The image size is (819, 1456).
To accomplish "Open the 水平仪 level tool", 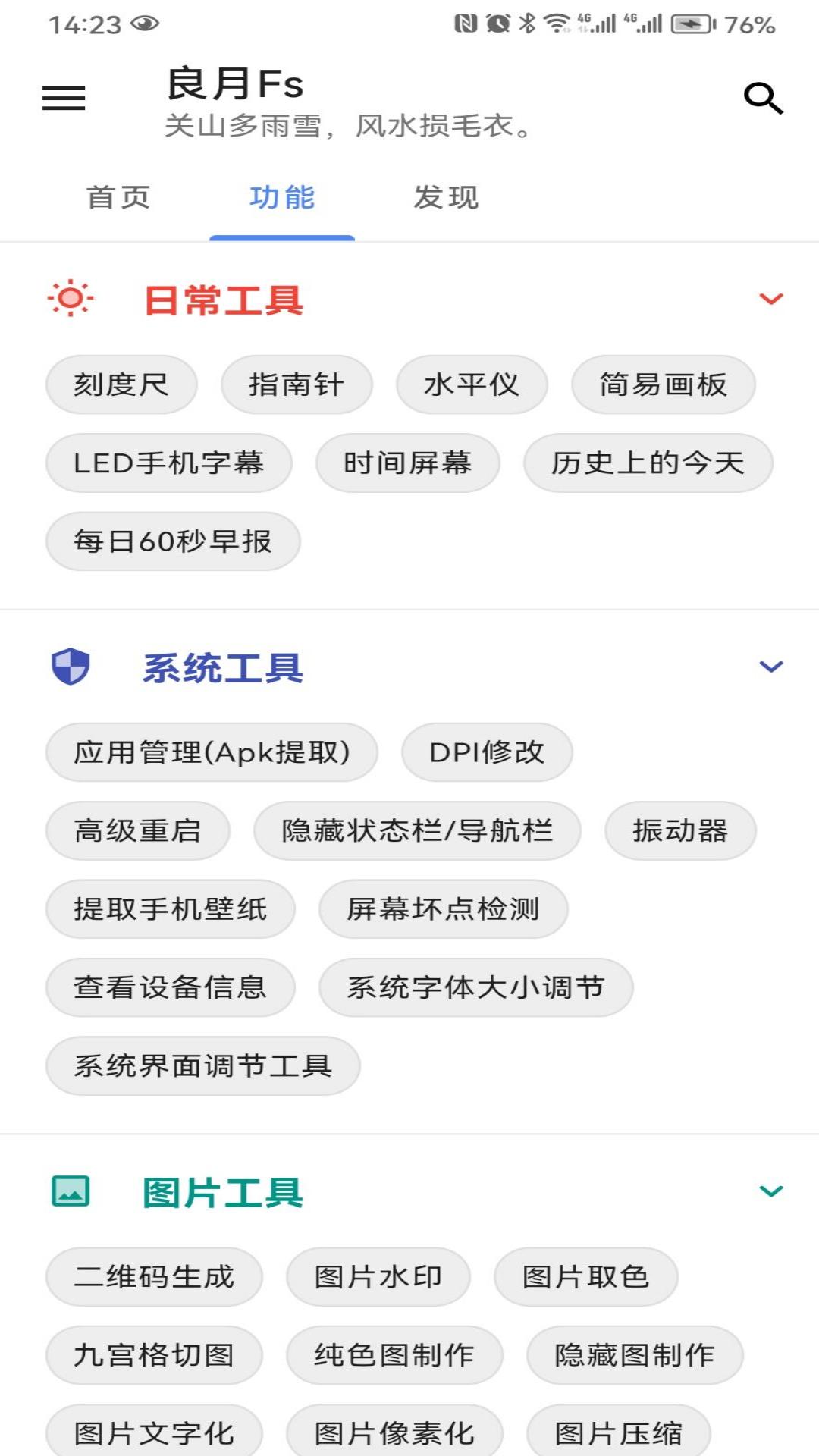I will (471, 384).
